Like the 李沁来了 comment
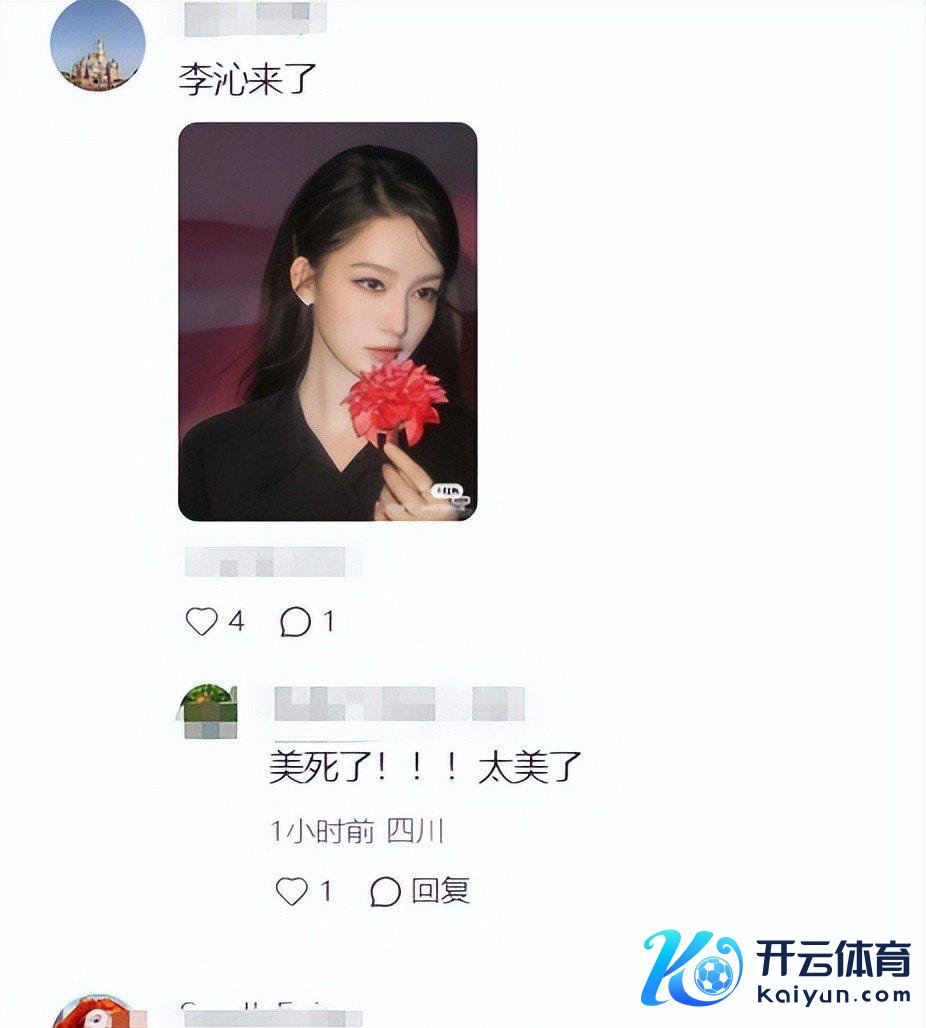The width and height of the screenshot is (926, 1028). 203,622
